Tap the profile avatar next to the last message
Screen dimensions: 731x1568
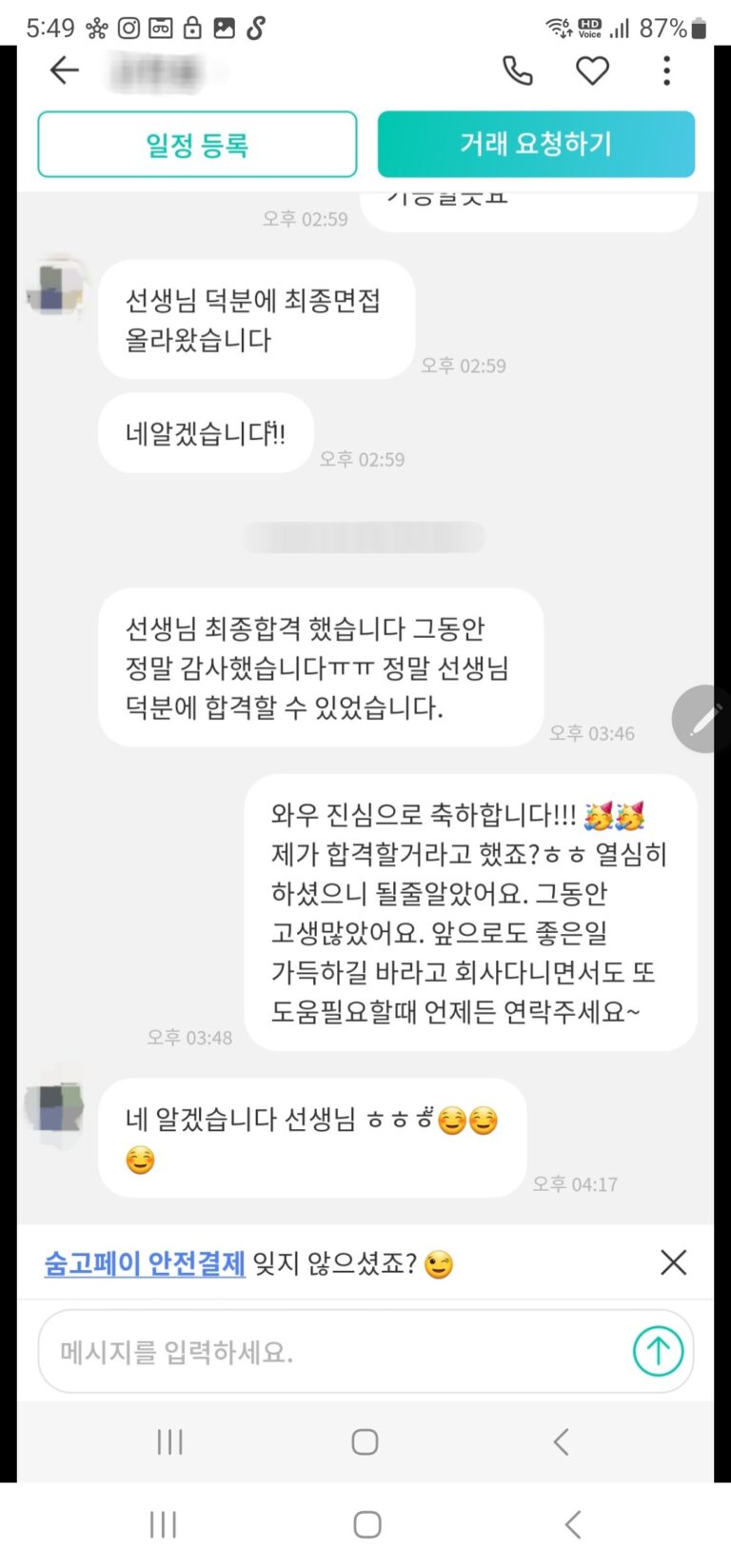click(54, 1110)
